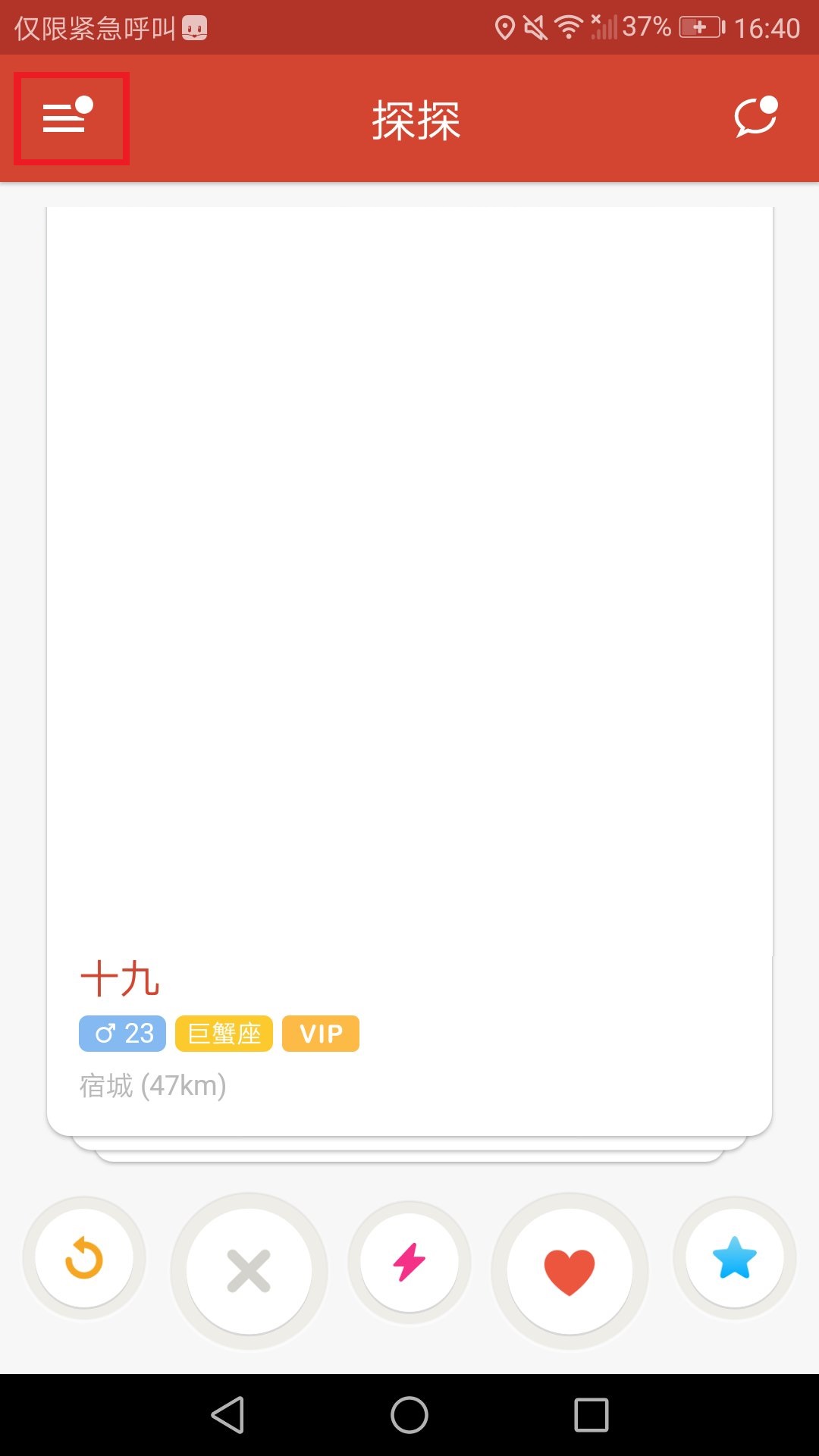This screenshot has height=1456, width=819.
Task: Tap the username 十九 on the card
Action: pyautogui.click(x=121, y=980)
